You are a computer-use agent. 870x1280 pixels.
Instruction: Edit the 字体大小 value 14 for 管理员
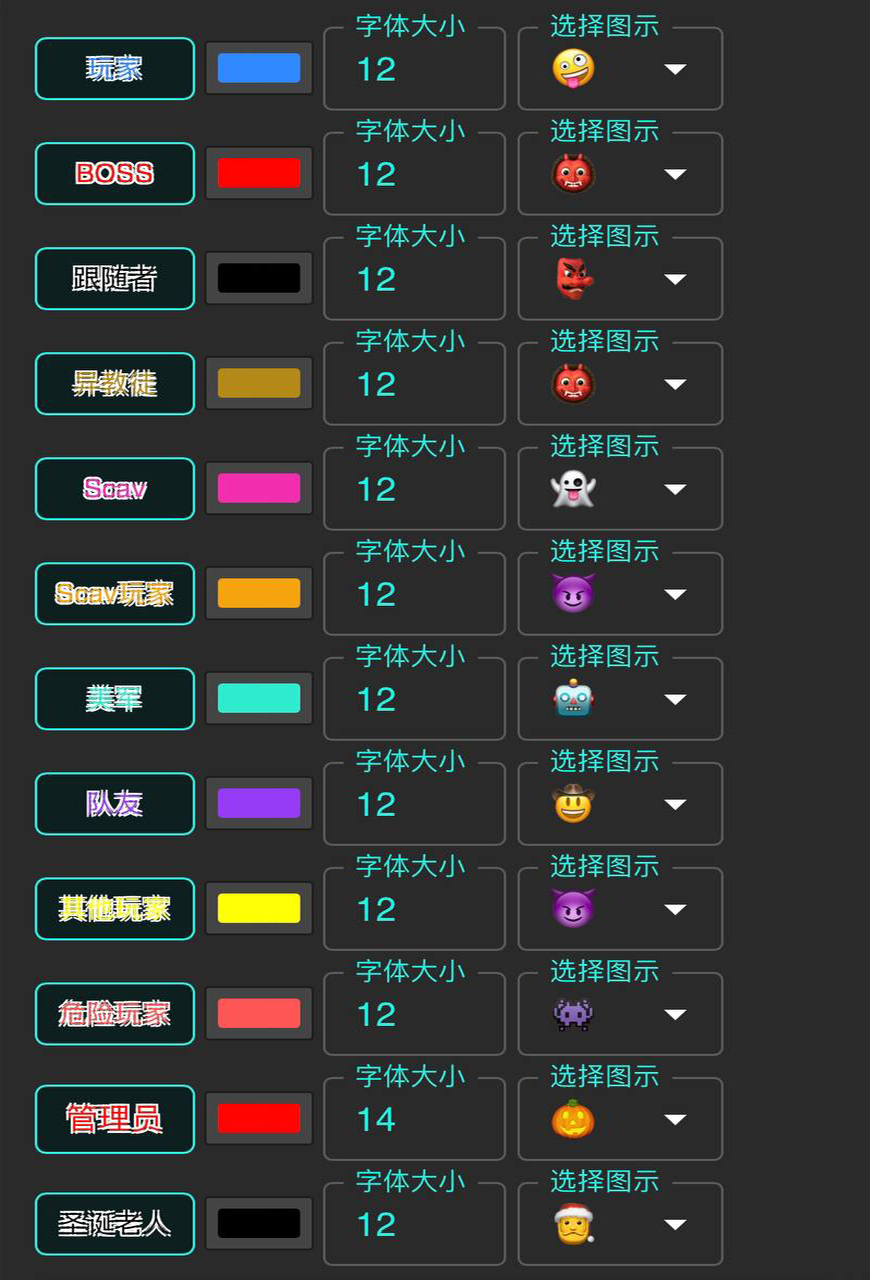click(414, 1120)
